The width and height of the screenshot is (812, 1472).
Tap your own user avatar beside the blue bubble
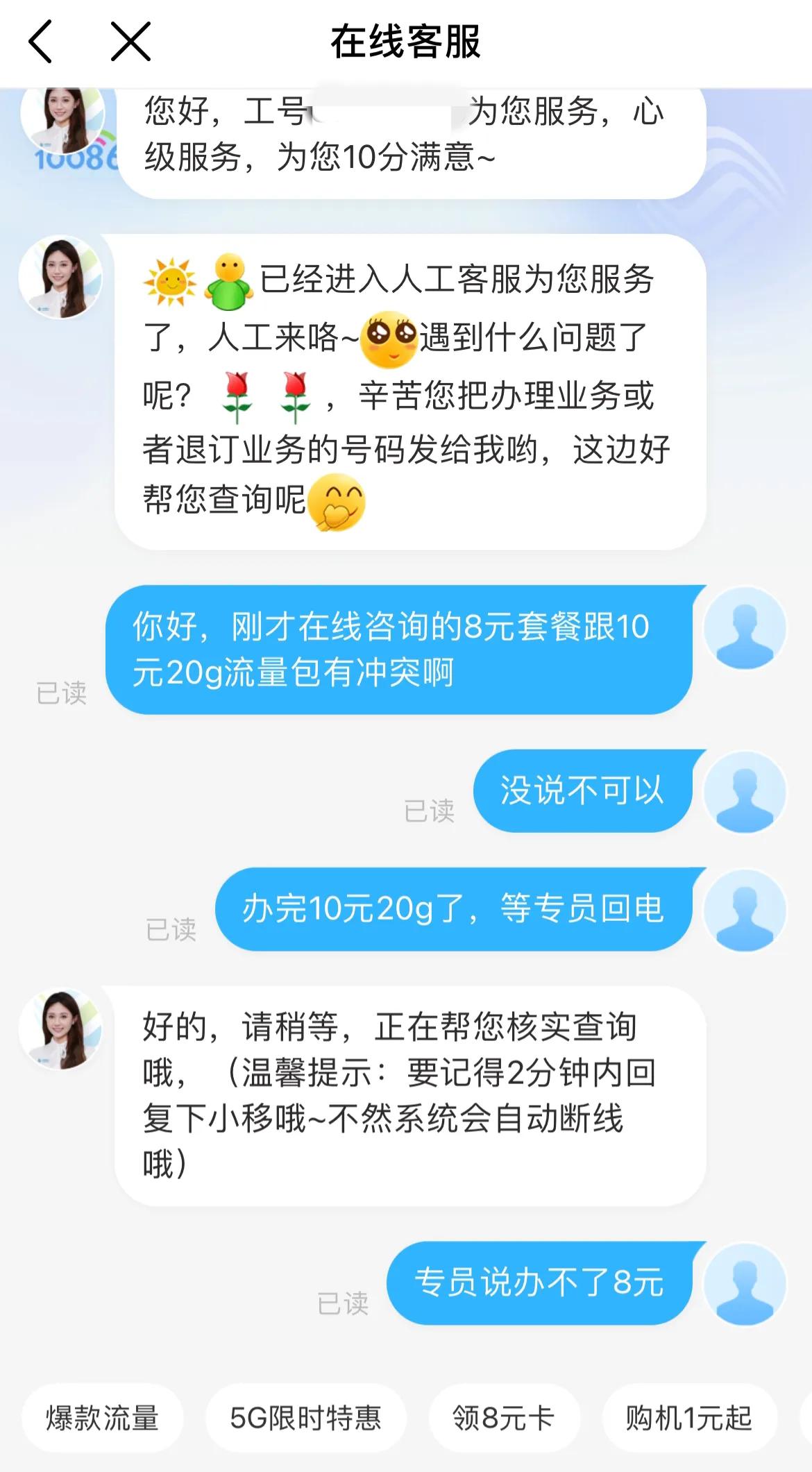click(x=746, y=628)
